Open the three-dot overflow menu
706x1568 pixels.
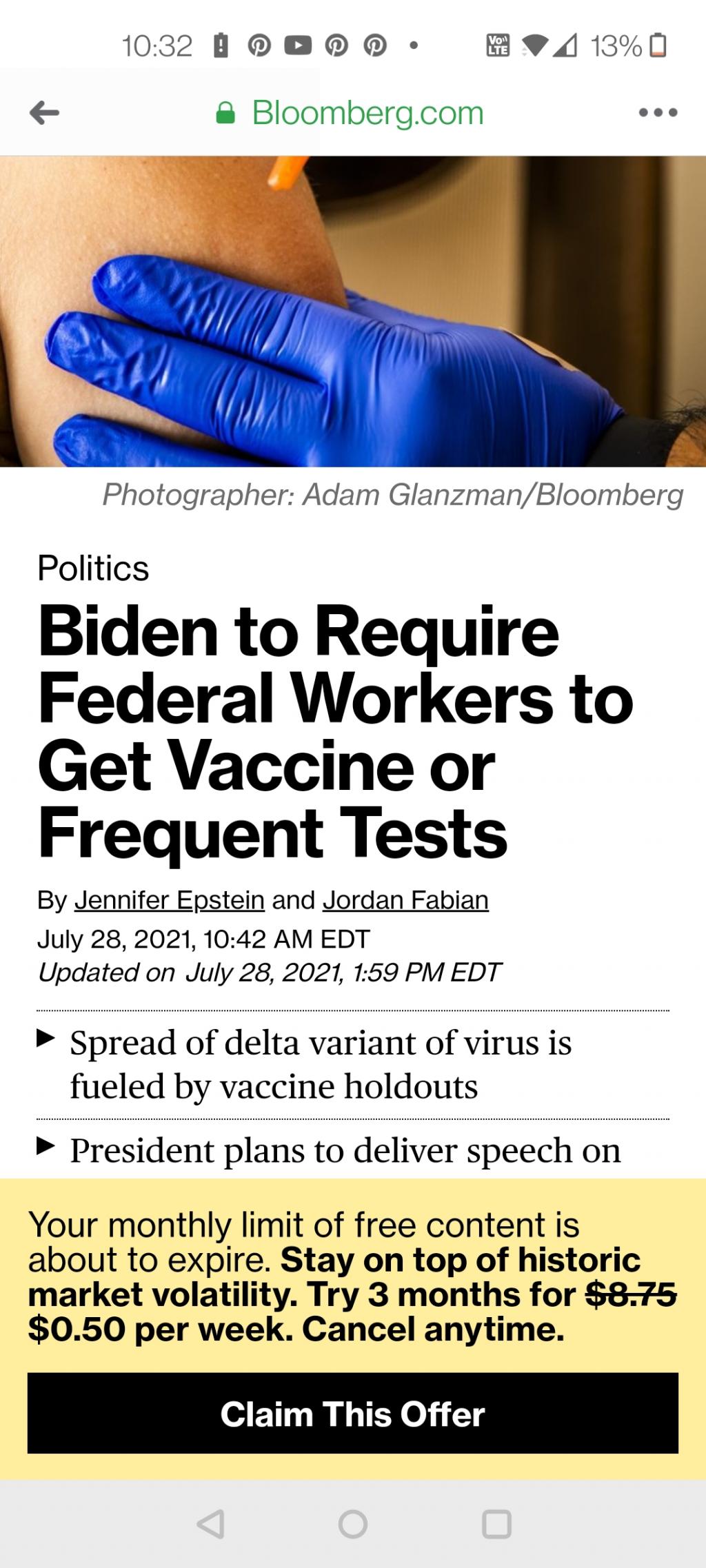[x=658, y=112]
